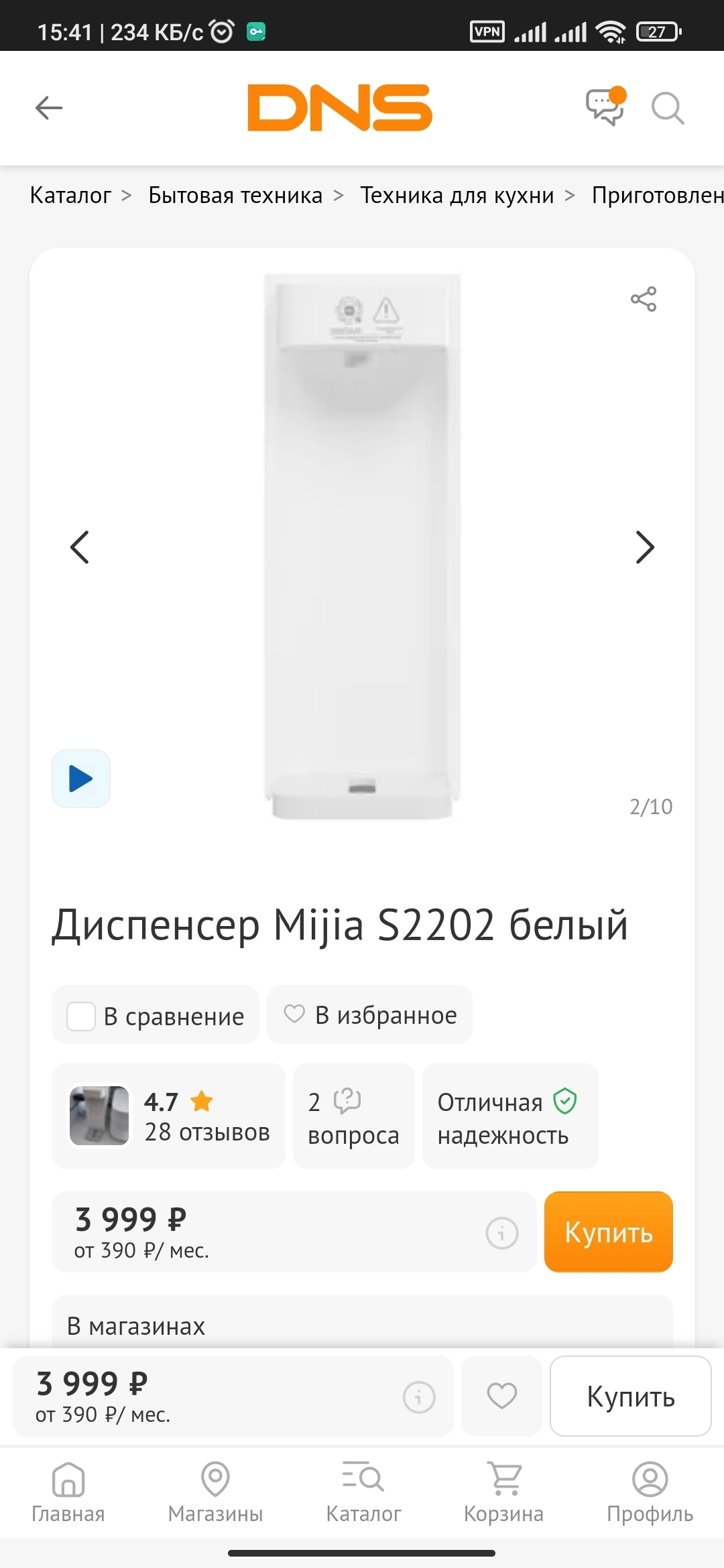724x1568 pixels.
Task: Play the product video
Action: [x=81, y=779]
